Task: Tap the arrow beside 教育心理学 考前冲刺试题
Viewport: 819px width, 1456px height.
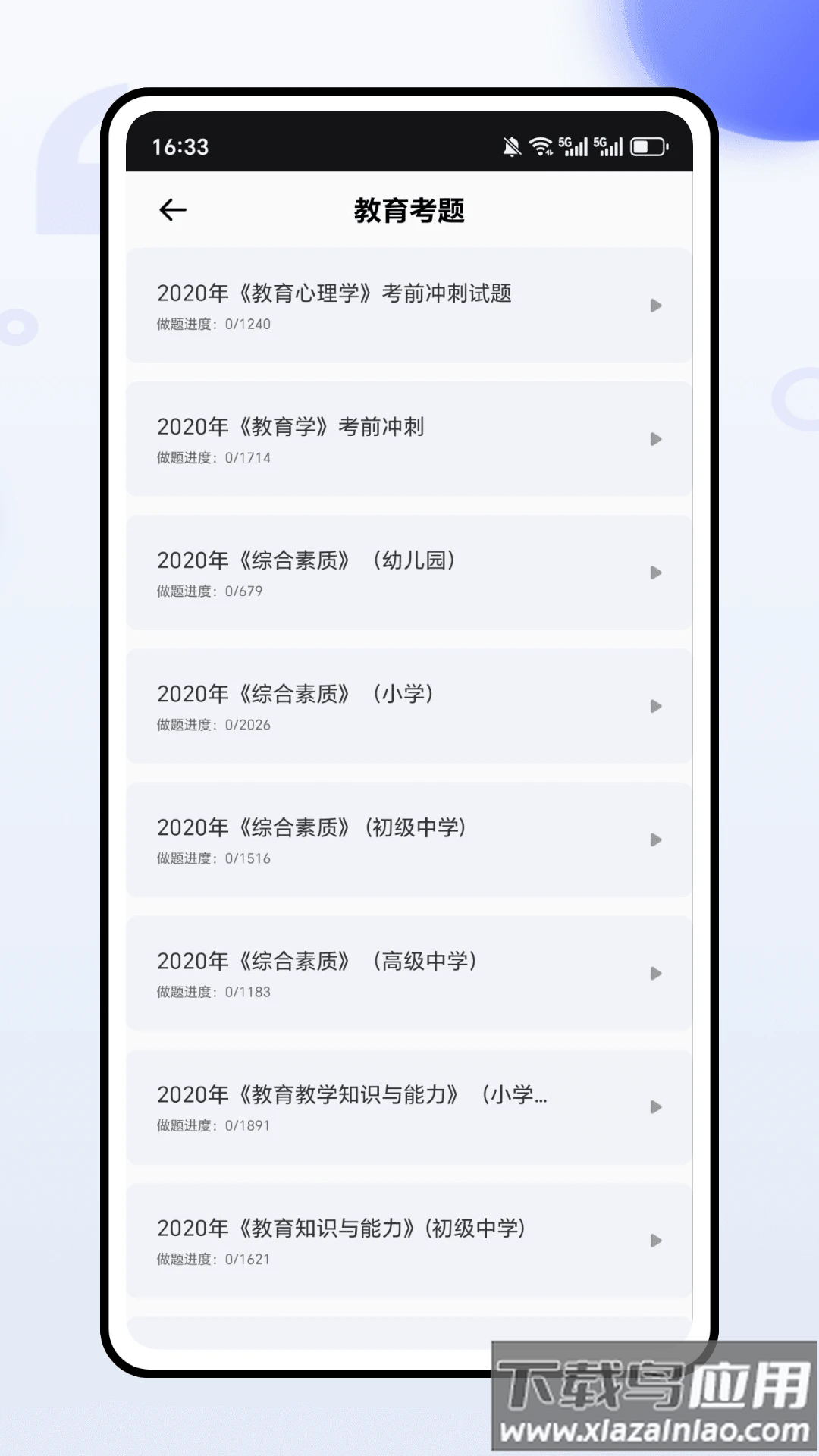Action: tap(655, 306)
